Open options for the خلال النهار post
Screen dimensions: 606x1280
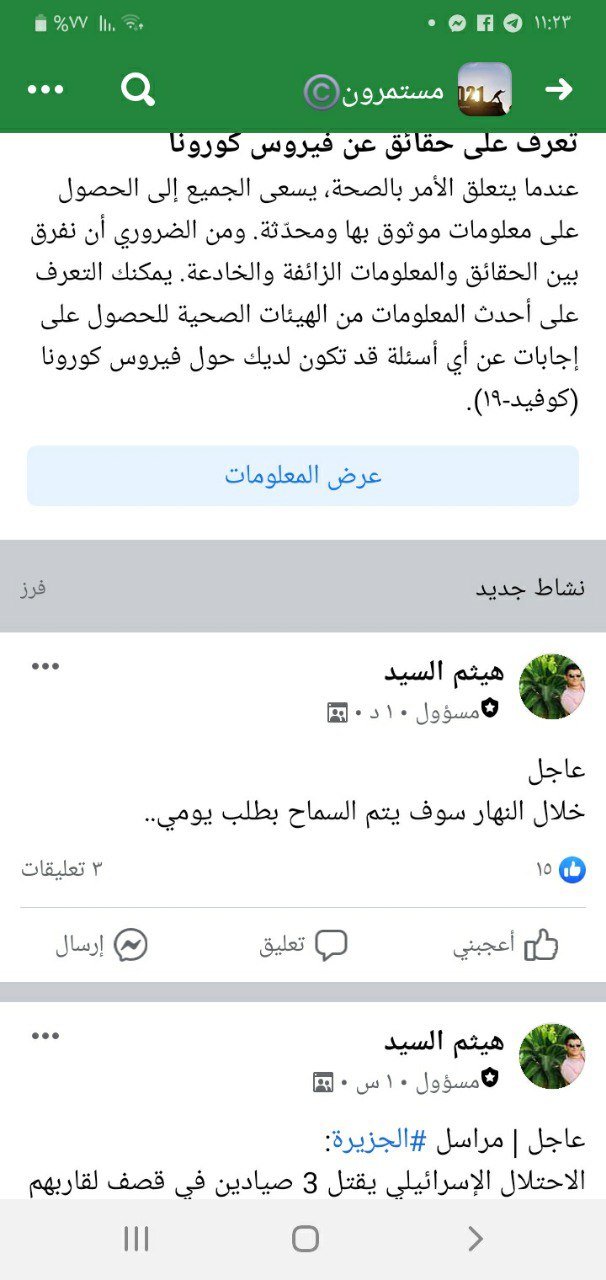coord(45,667)
